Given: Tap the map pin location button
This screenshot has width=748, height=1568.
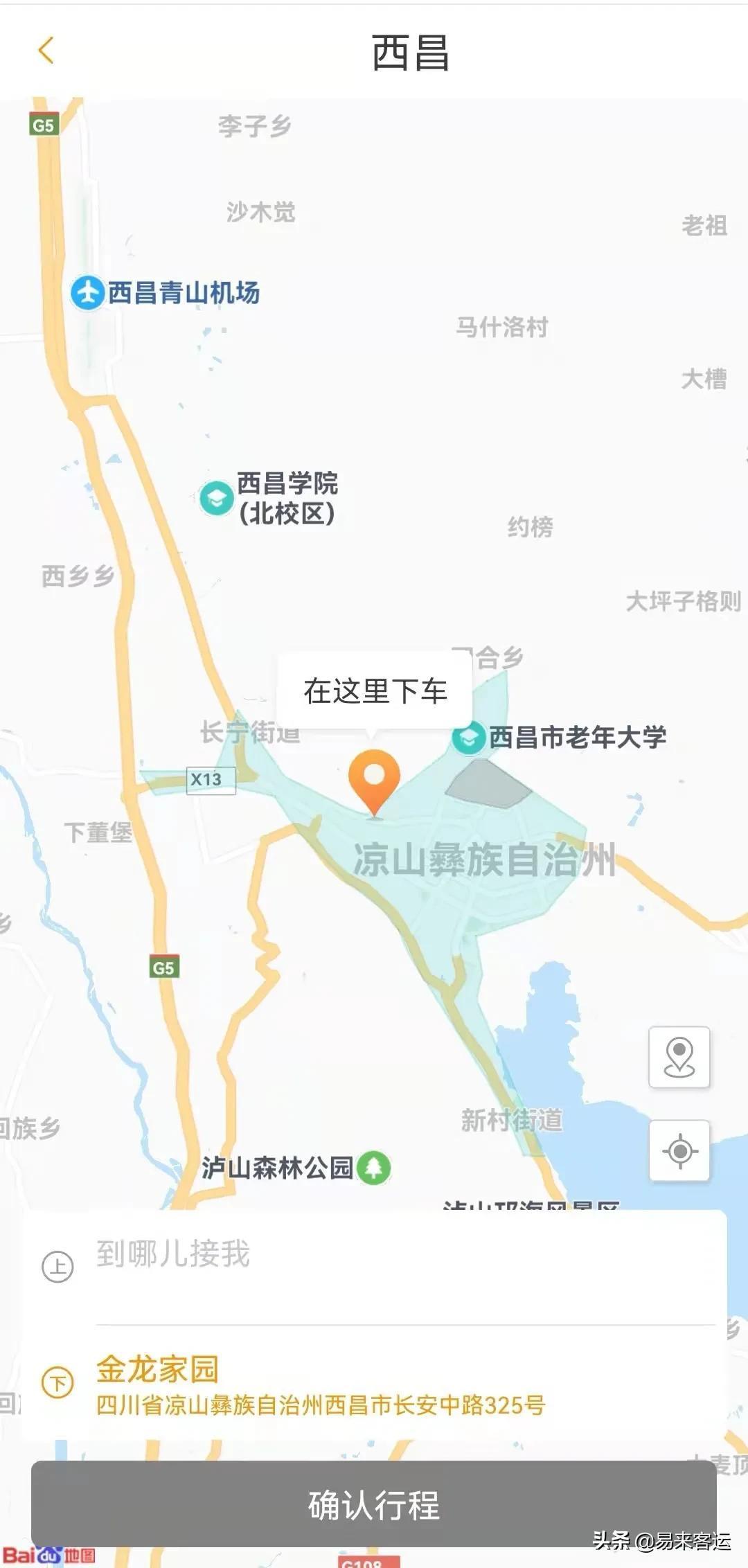Looking at the screenshot, I should pos(679,1058).
